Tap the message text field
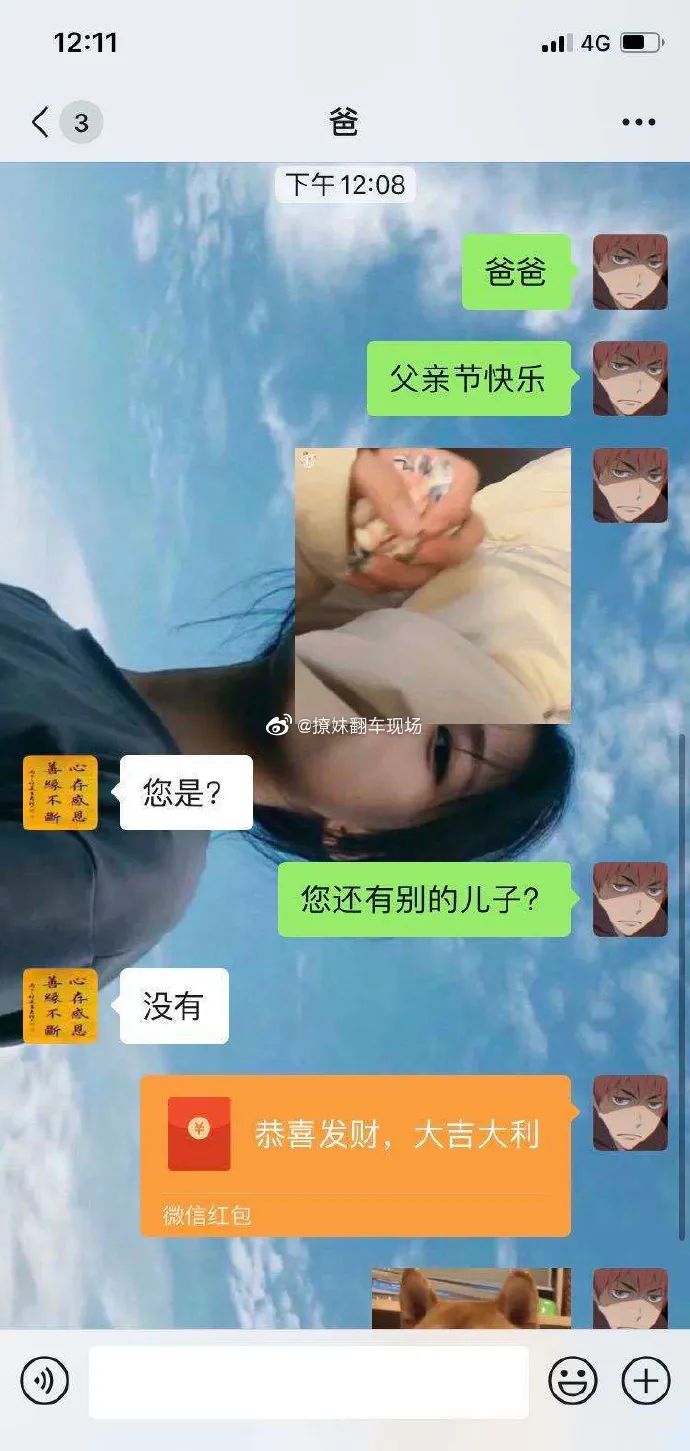 pos(308,1382)
